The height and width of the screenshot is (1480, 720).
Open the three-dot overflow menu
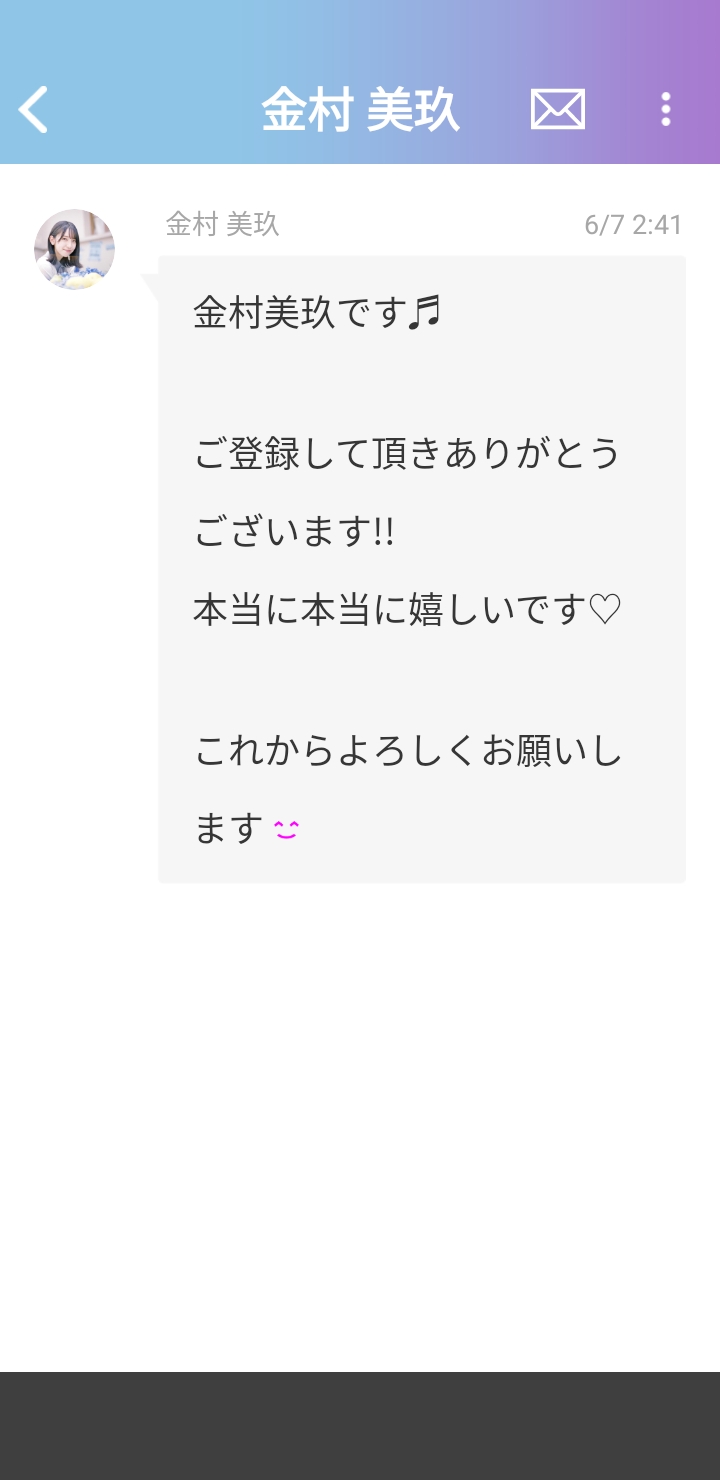point(665,109)
